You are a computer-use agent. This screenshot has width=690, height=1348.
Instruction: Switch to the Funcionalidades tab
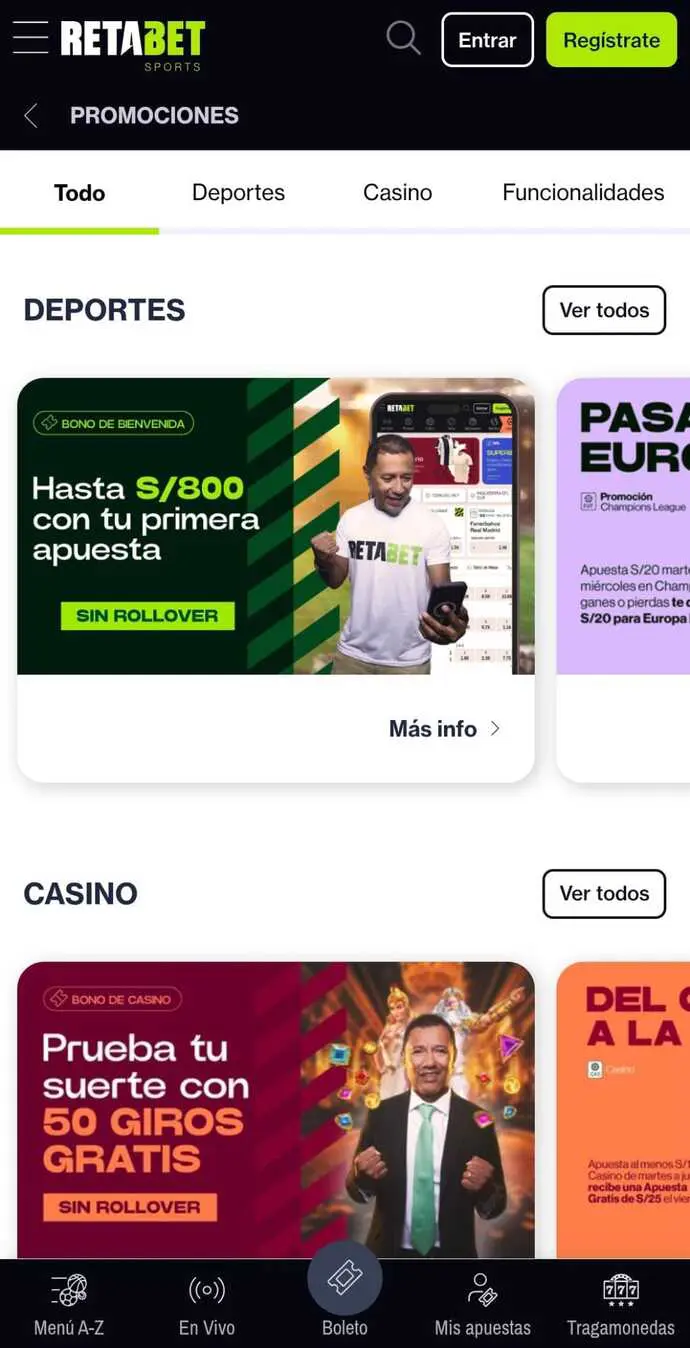(583, 193)
